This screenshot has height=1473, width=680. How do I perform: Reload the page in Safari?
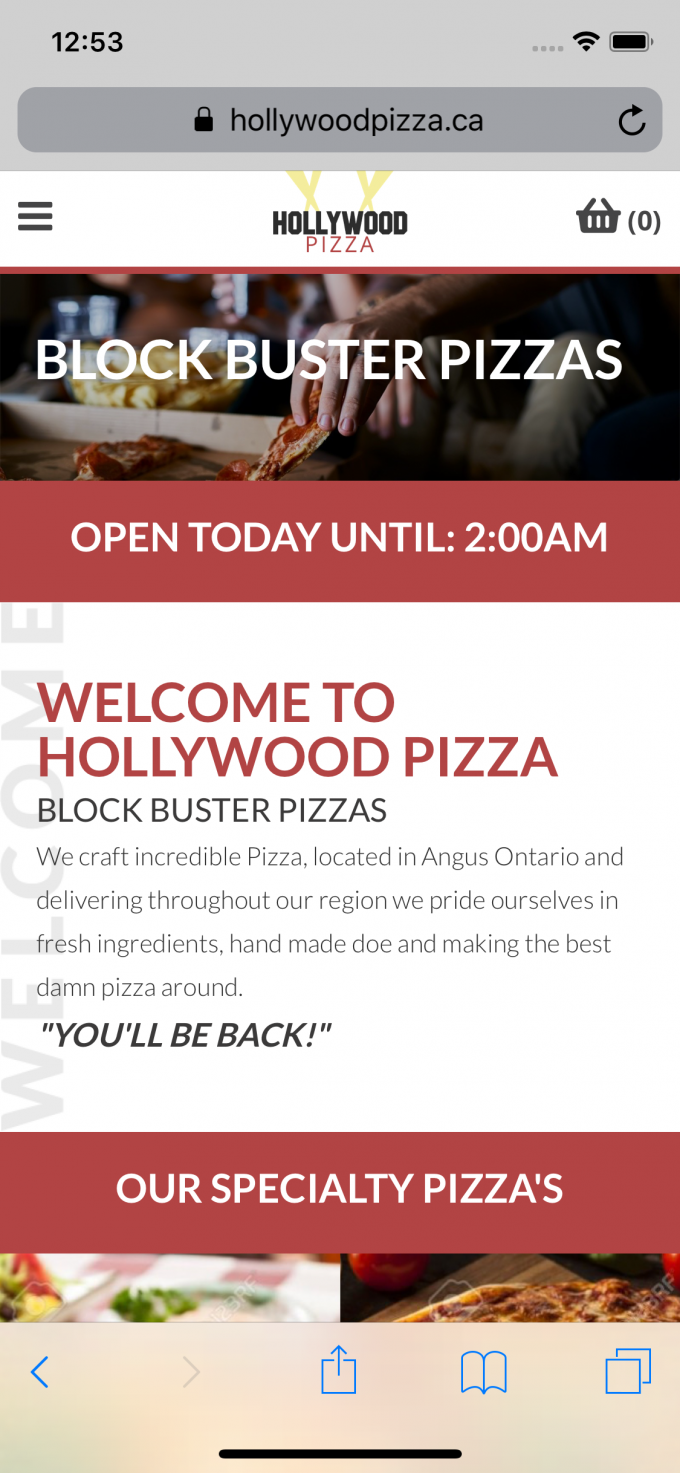632,121
